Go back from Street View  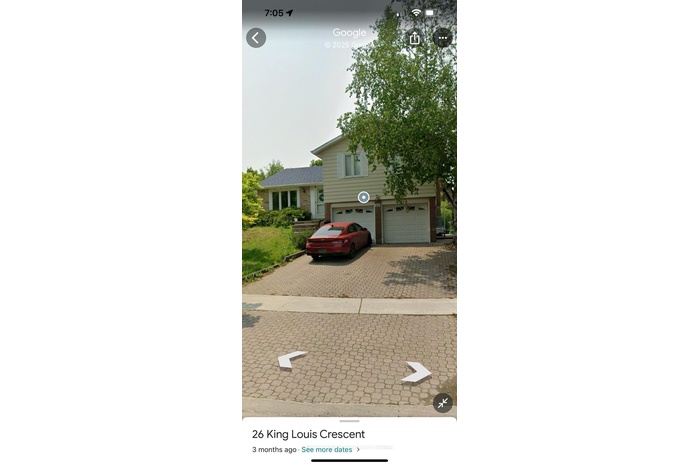pyautogui.click(x=256, y=38)
